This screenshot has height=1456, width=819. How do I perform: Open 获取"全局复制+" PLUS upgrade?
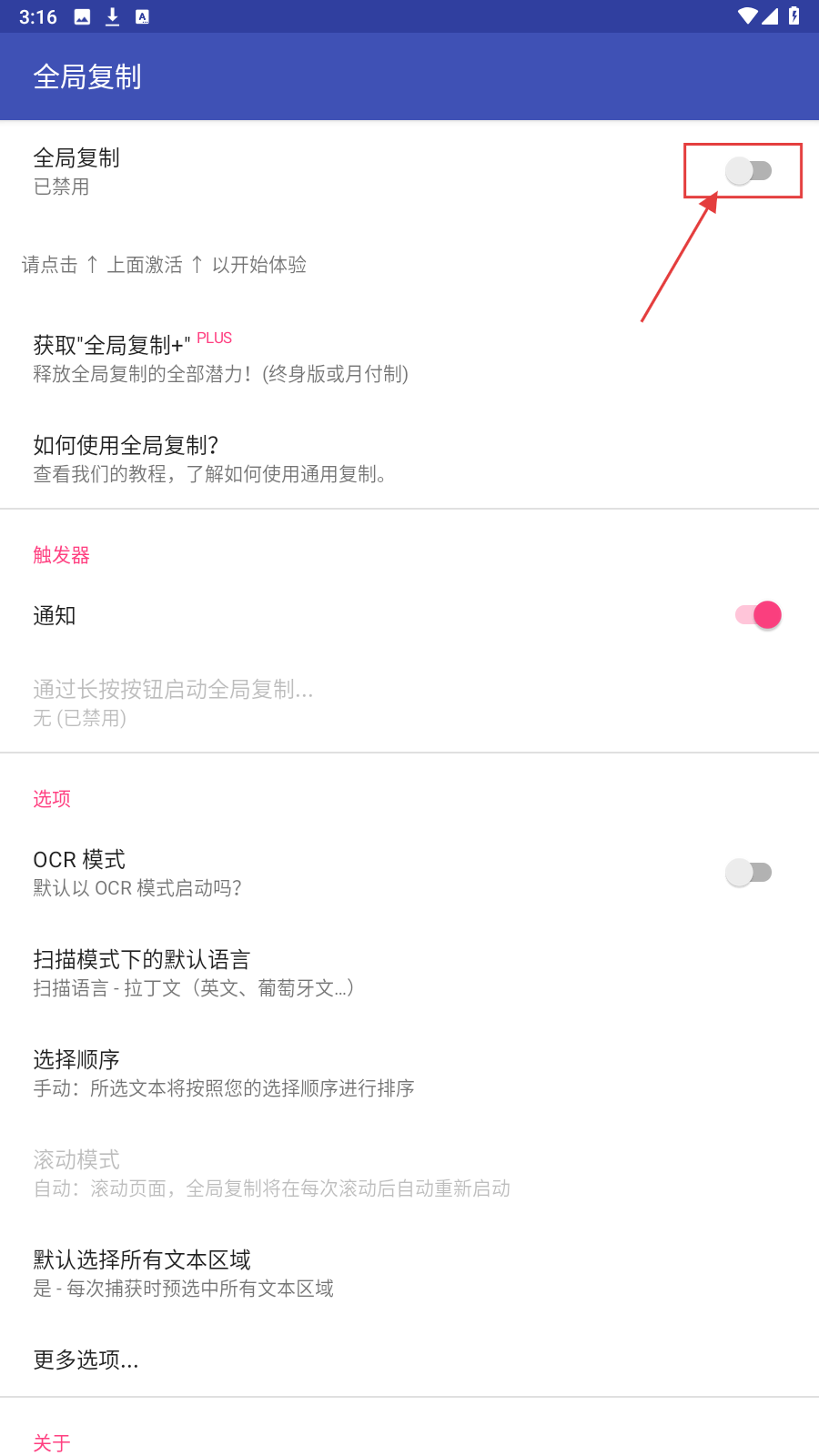220,359
